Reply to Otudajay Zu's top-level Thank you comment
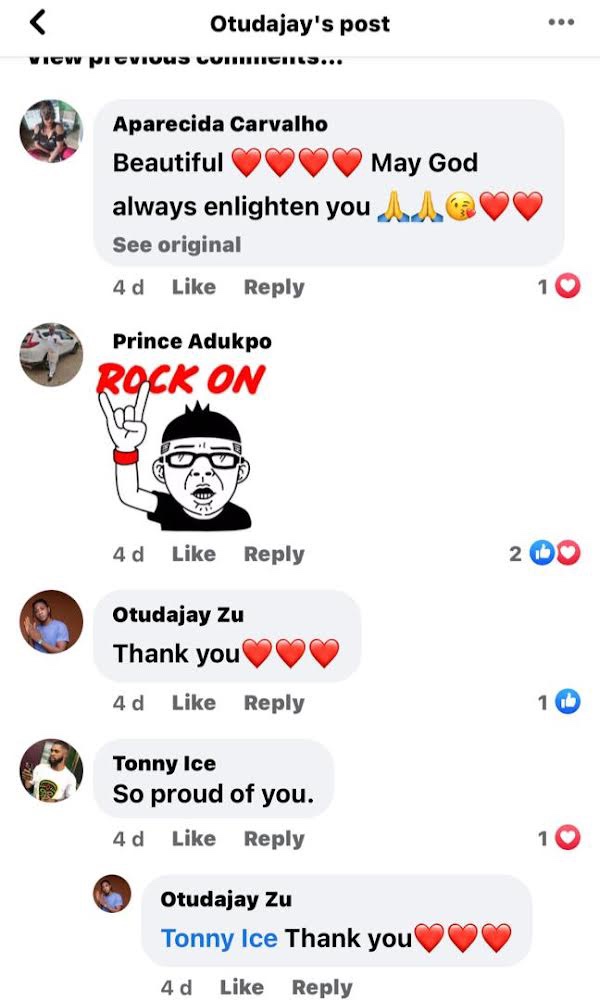This screenshot has height=1000, width=600. tap(273, 703)
